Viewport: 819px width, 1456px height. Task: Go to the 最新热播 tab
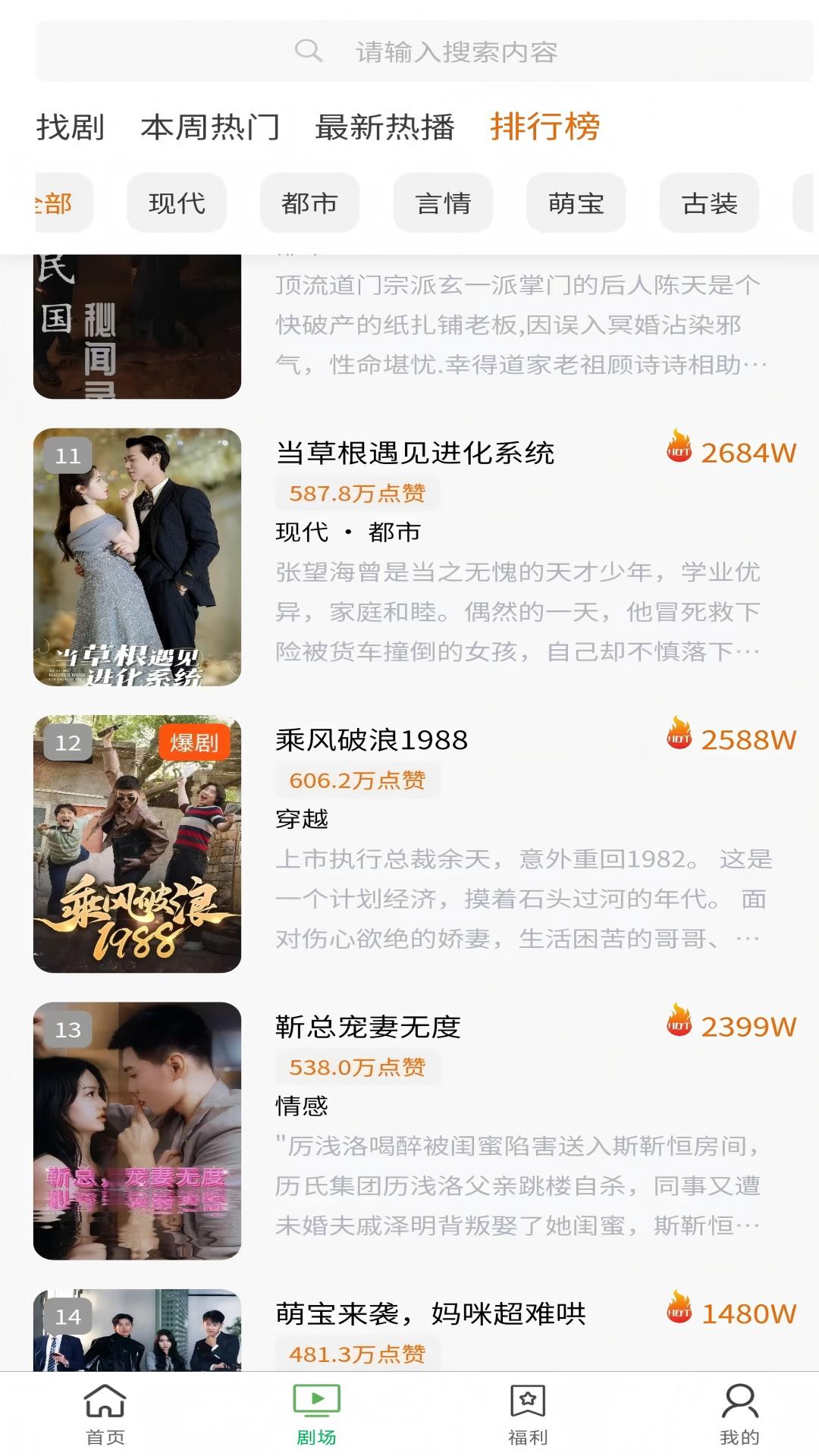[384, 127]
